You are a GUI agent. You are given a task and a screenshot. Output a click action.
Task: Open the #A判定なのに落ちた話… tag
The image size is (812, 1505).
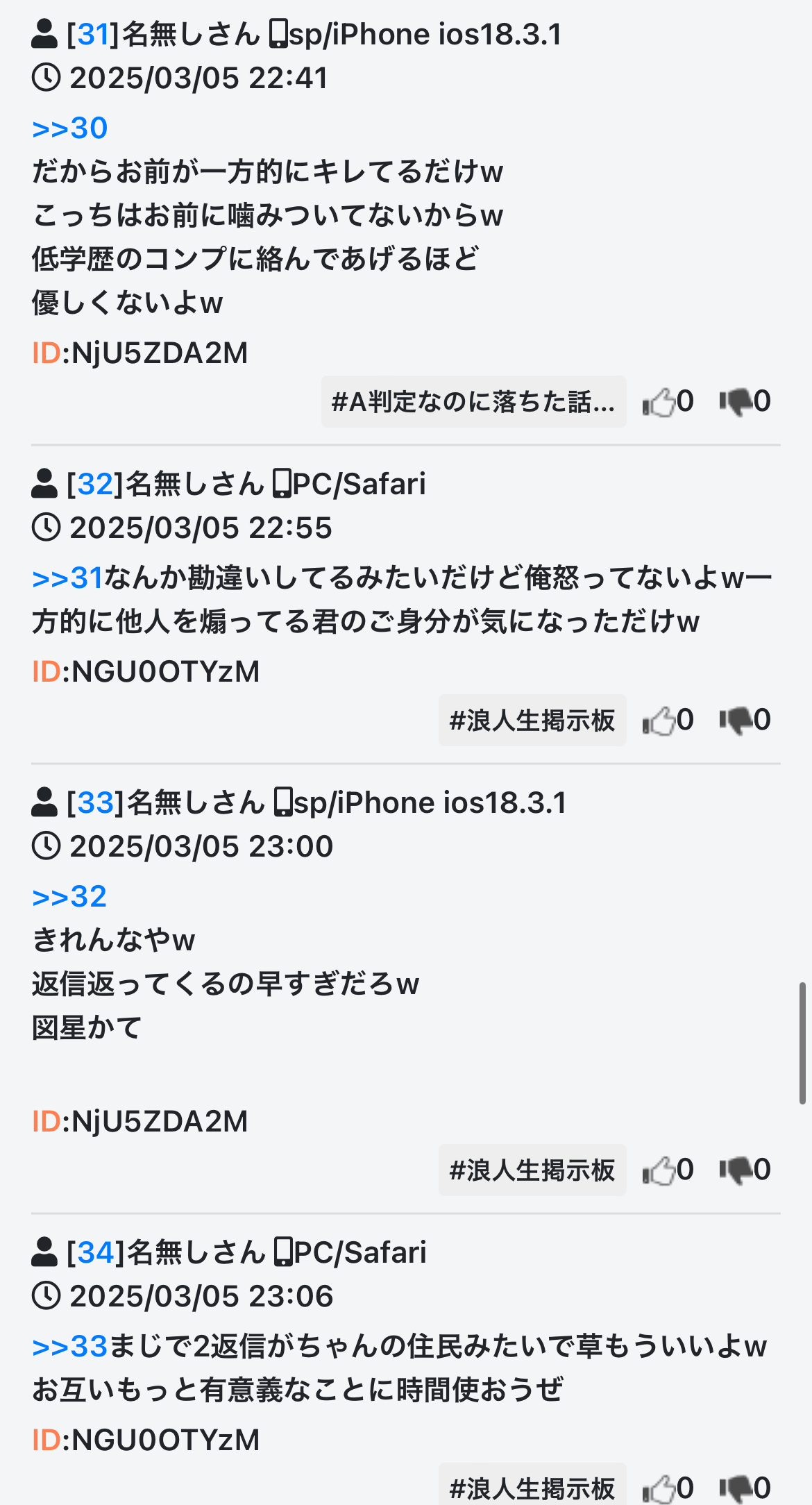[x=473, y=401]
